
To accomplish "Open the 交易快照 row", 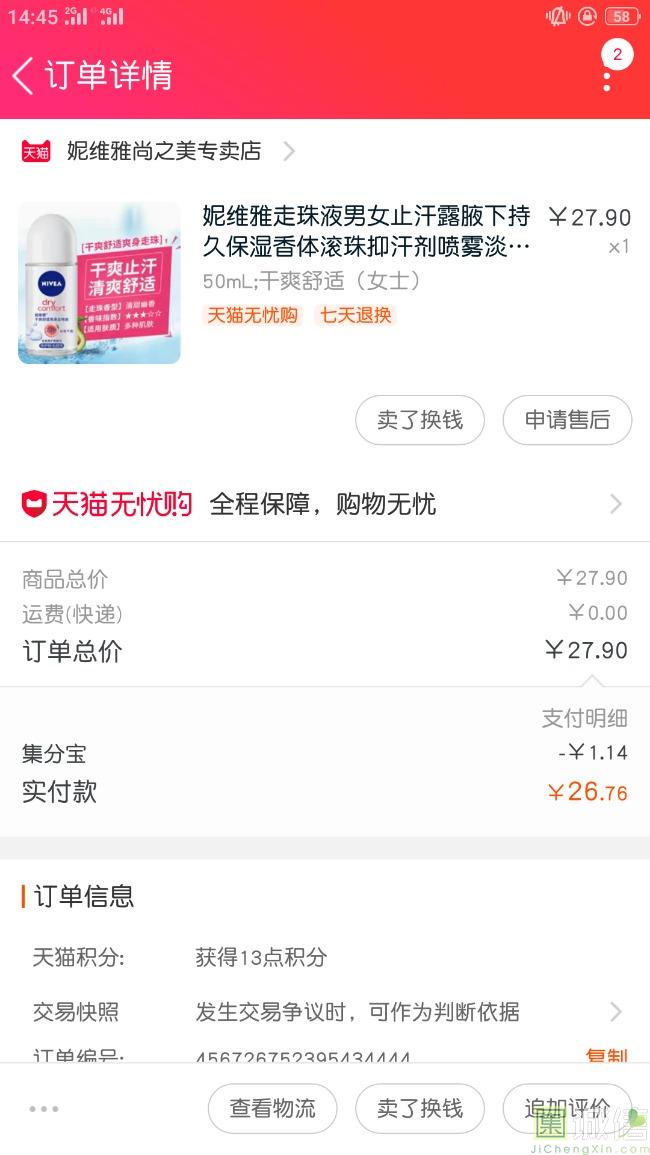I will pos(324,1012).
